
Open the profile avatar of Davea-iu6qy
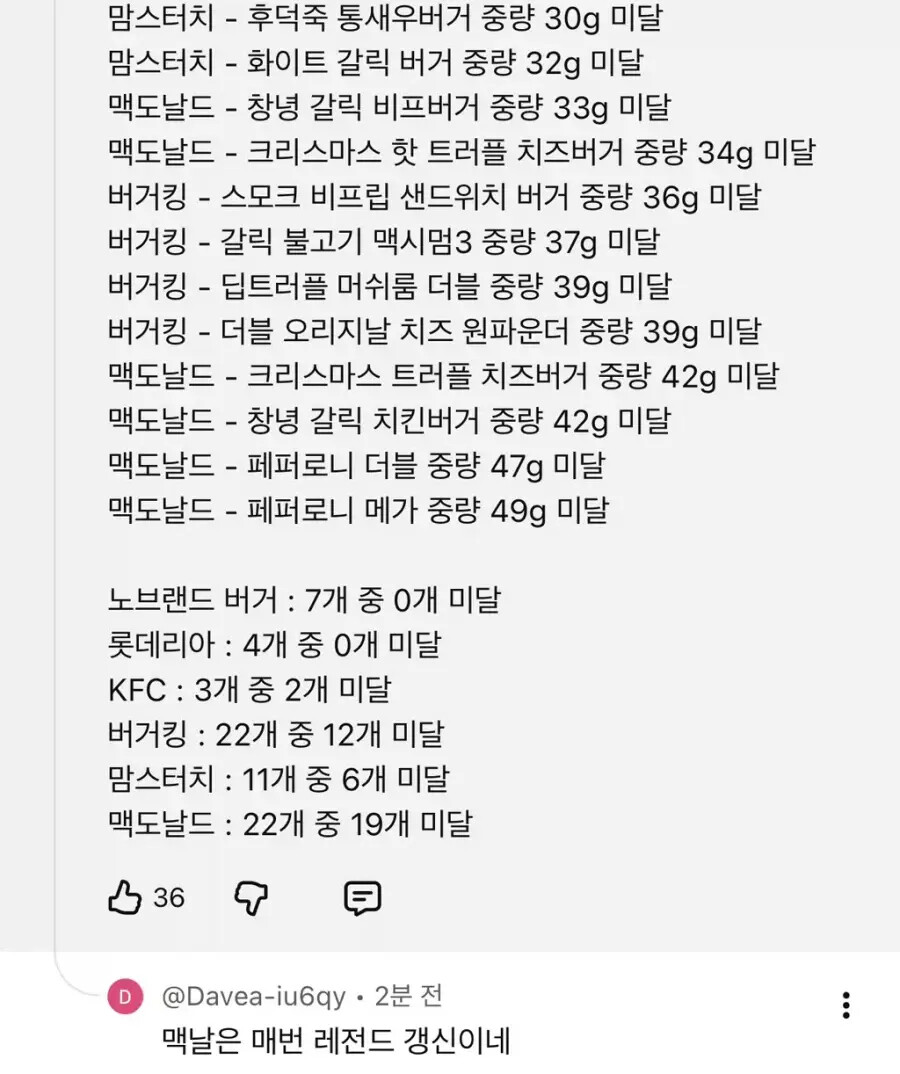tap(125, 997)
